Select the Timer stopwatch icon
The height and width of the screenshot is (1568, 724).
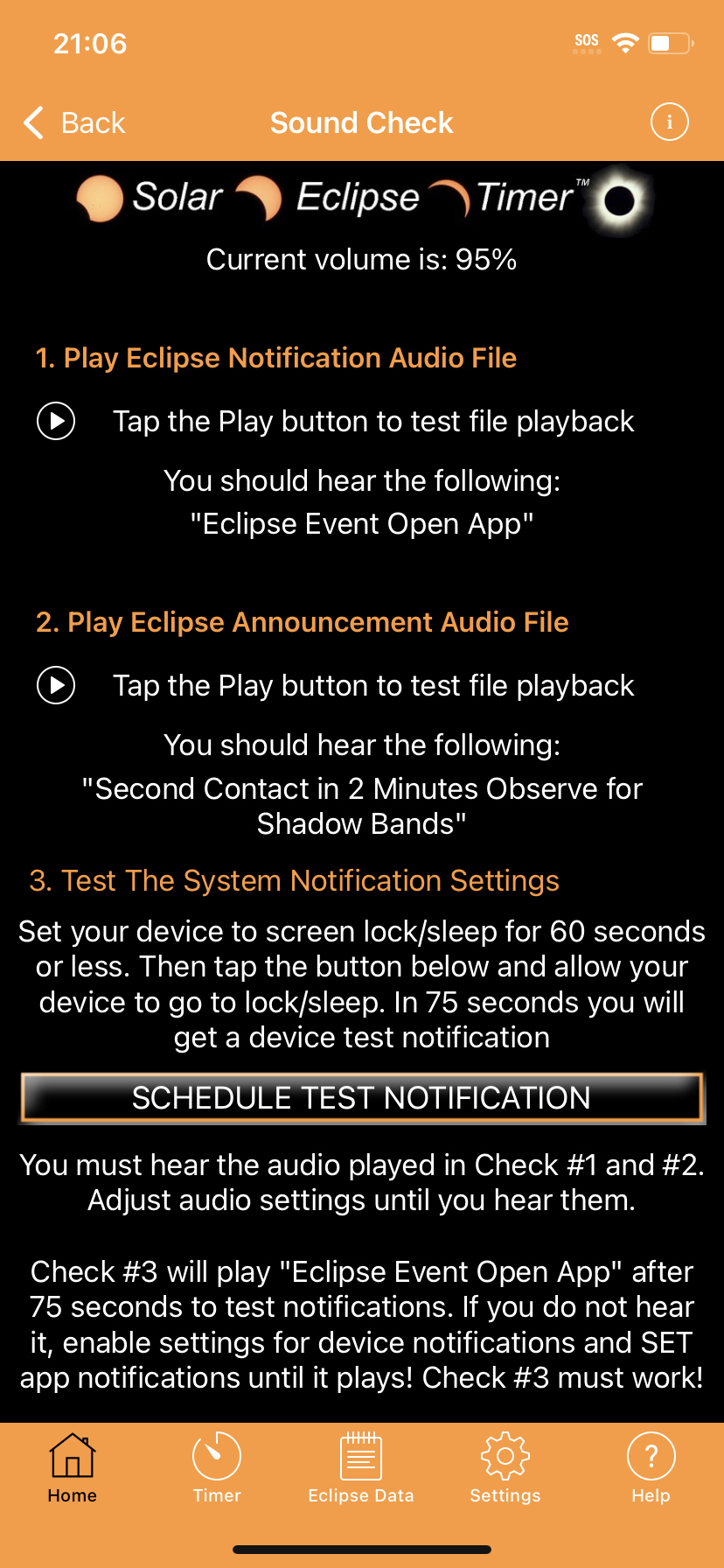tap(216, 1457)
